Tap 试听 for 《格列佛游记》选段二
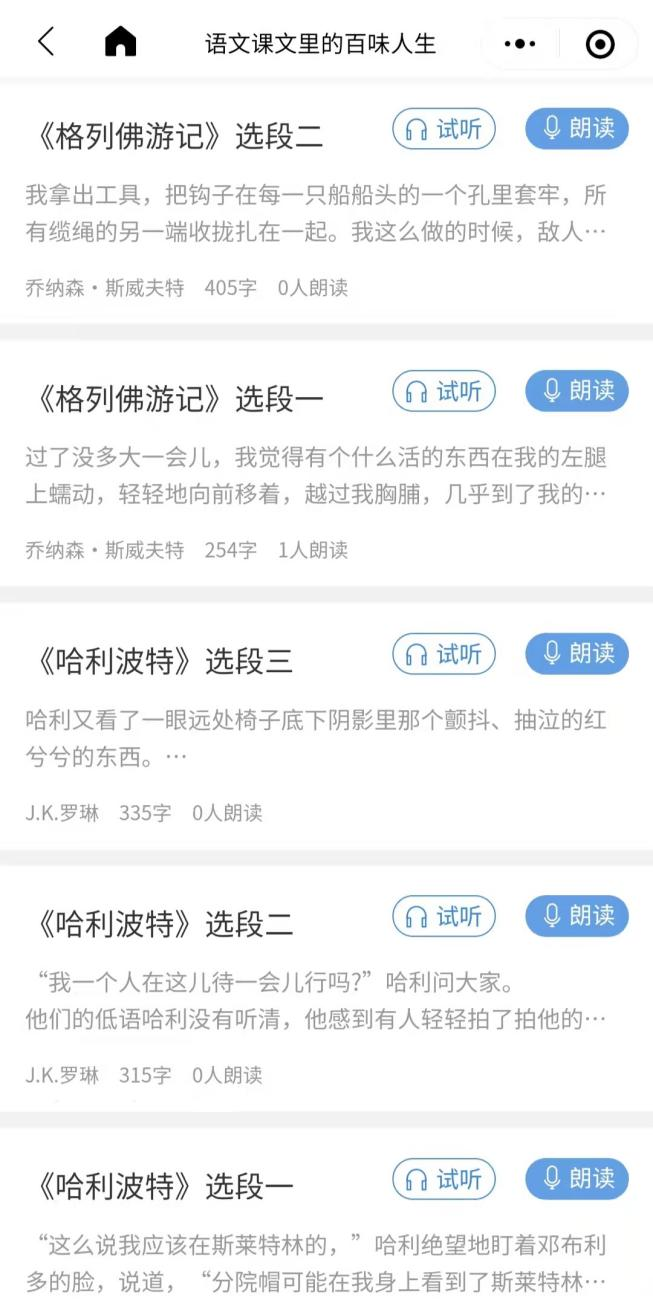The height and width of the screenshot is (1309, 653). 443,129
